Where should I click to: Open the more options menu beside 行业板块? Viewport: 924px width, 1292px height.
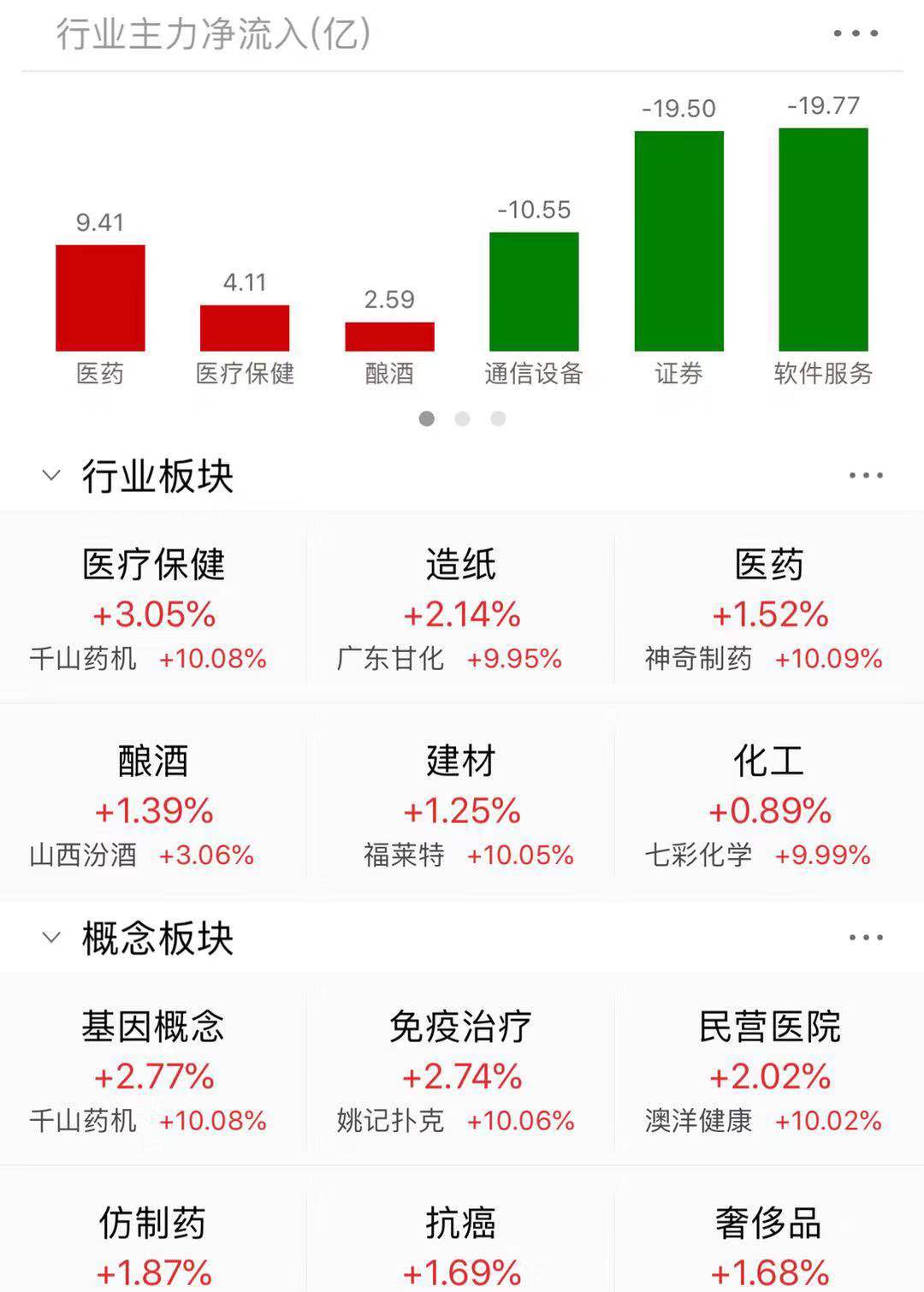point(867,474)
